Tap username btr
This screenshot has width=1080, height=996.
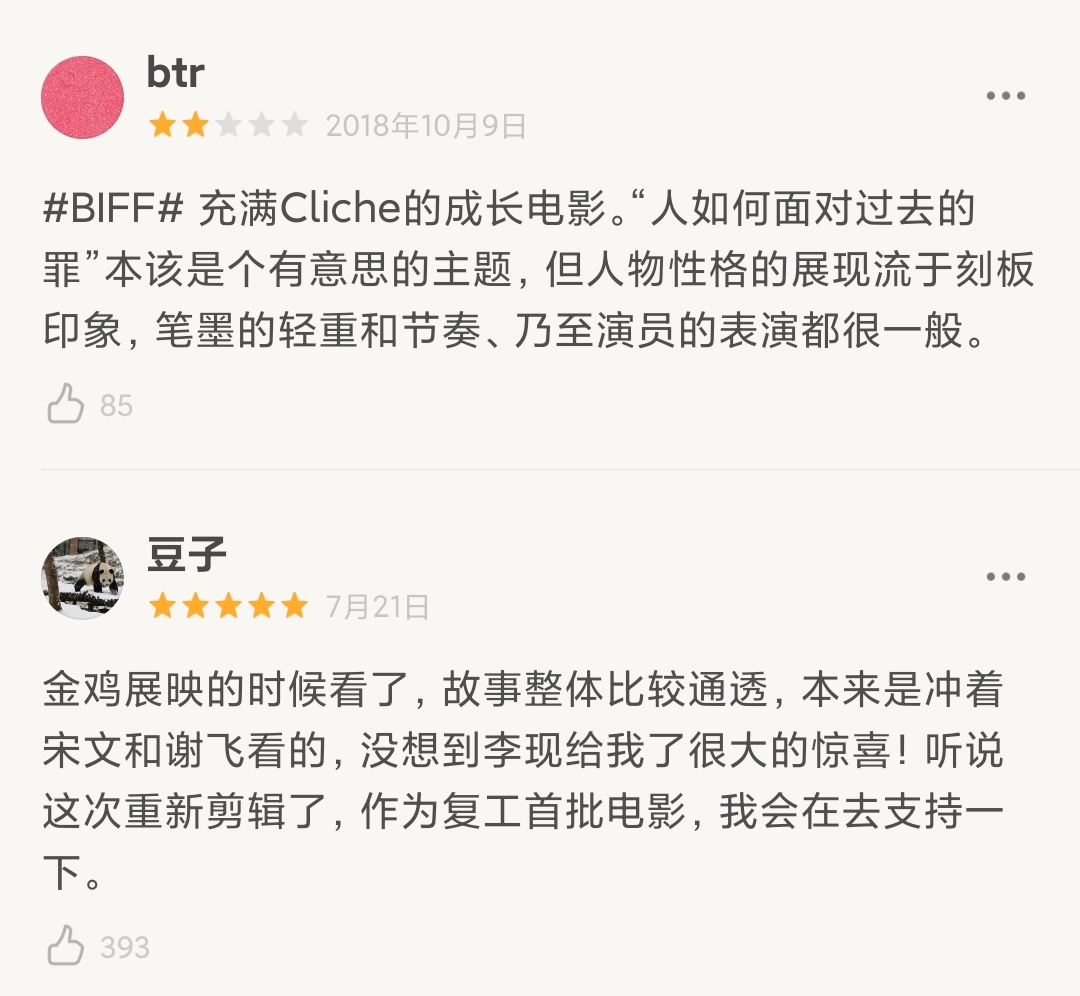click(x=176, y=73)
